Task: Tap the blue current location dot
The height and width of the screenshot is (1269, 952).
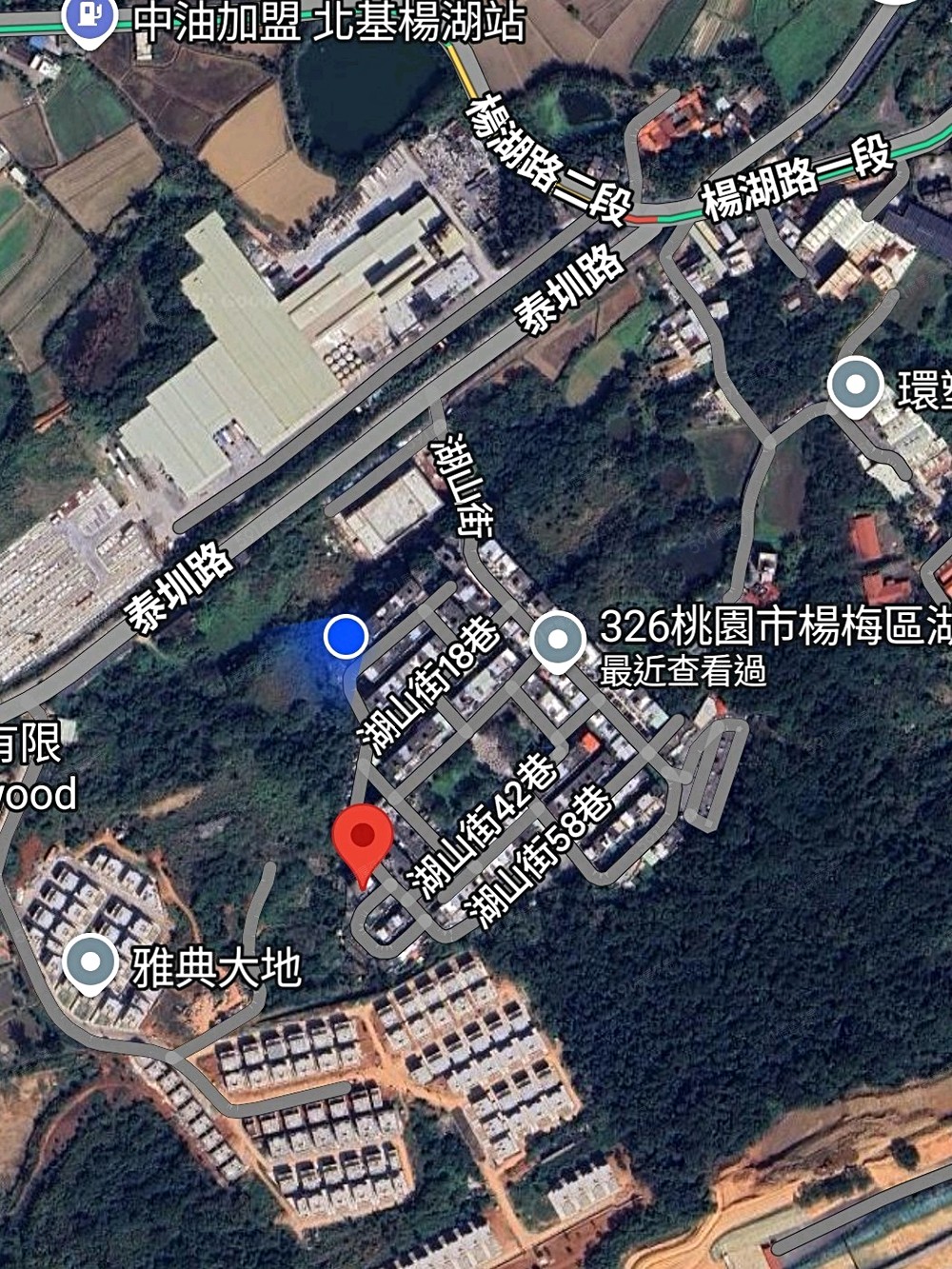Action: coord(346,636)
